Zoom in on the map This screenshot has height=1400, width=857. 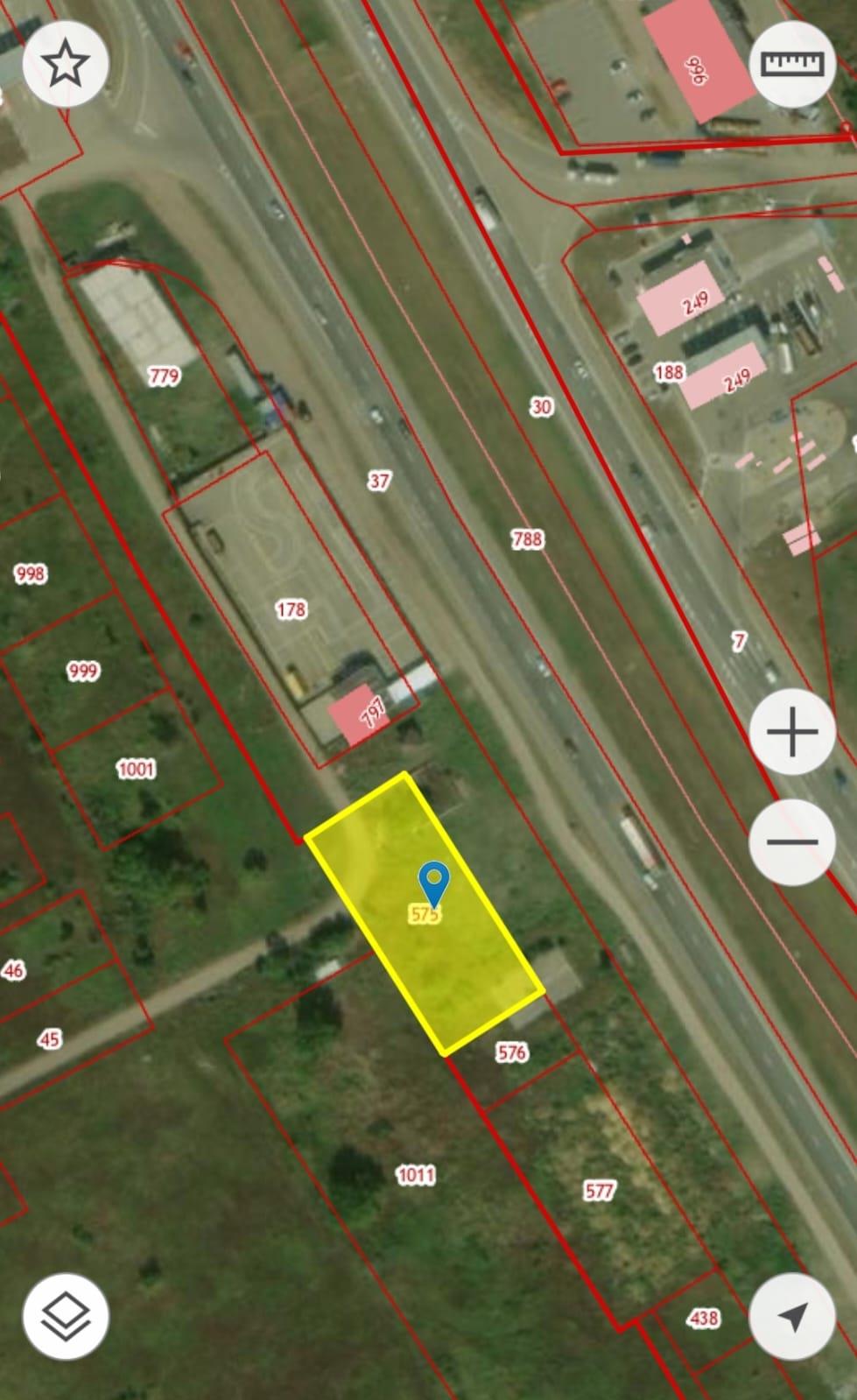[792, 732]
